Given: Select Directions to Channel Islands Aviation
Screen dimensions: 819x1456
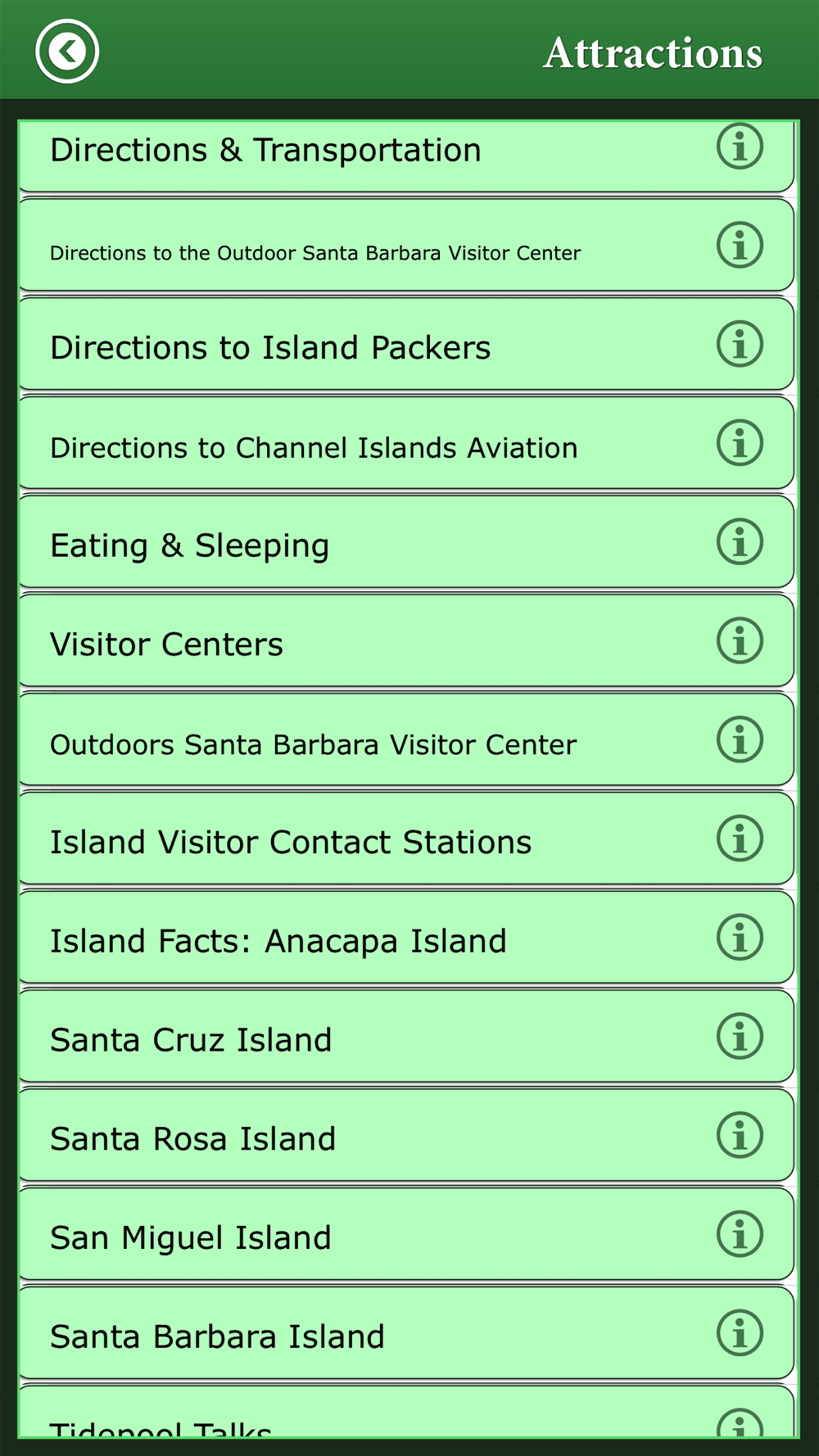Looking at the screenshot, I should (406, 443).
